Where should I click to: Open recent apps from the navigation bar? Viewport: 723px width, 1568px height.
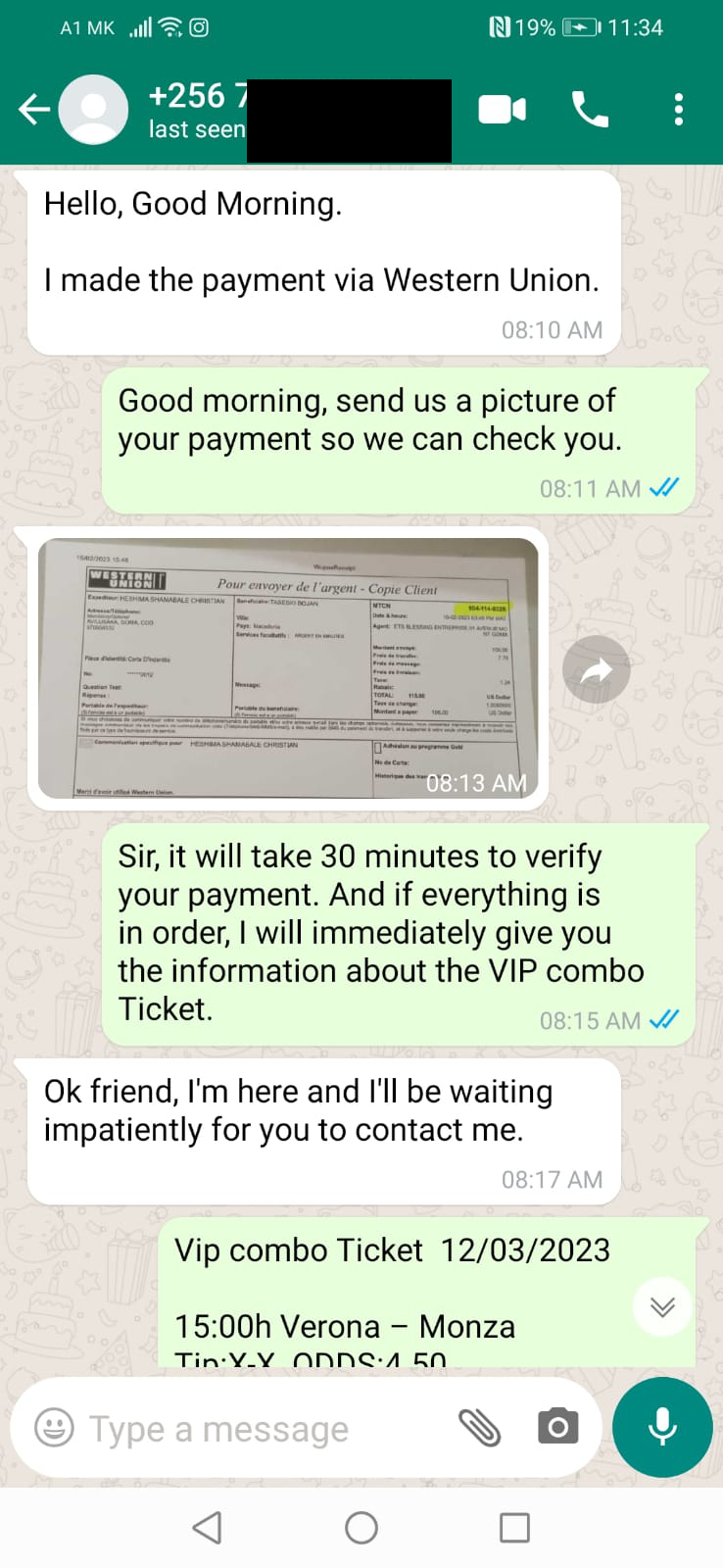[514, 1528]
